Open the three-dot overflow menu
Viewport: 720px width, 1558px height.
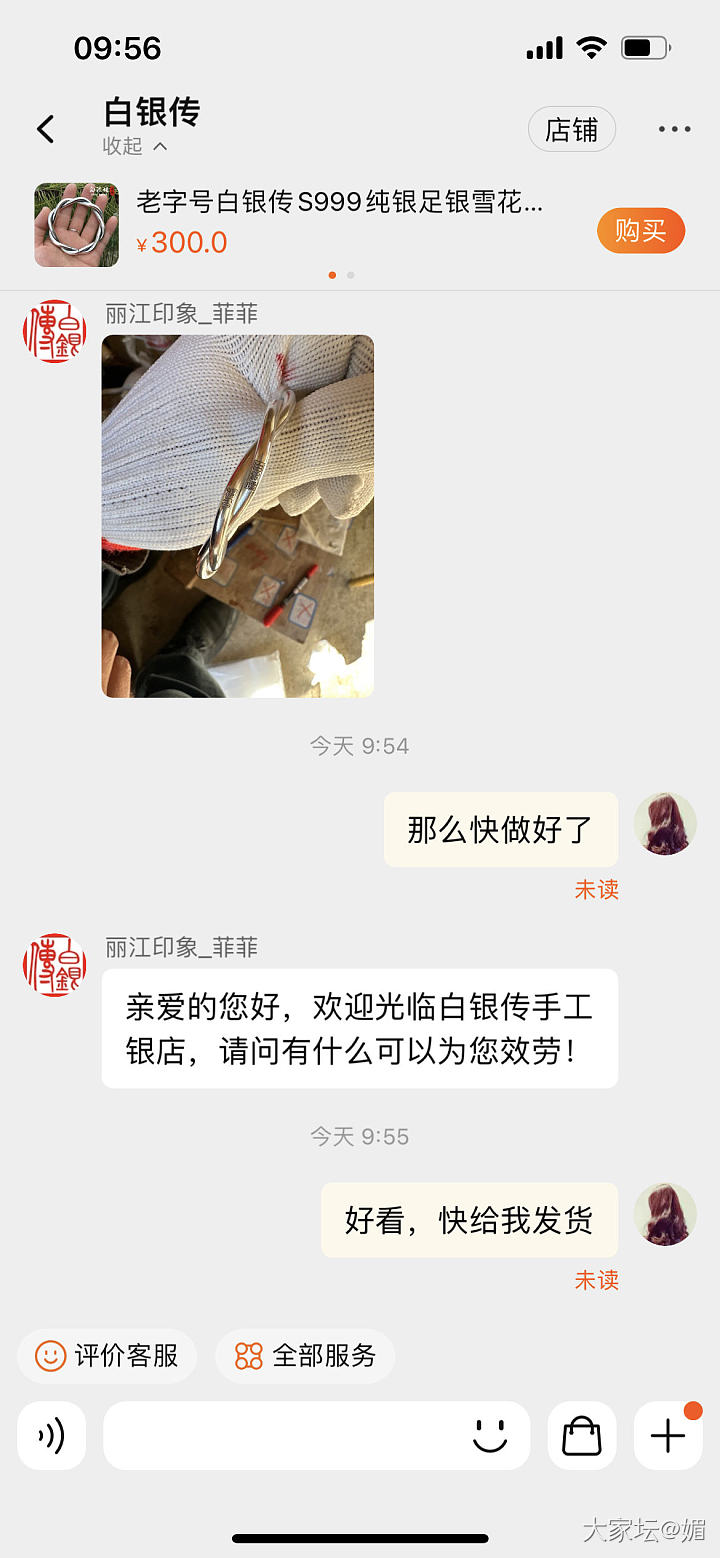(x=674, y=129)
